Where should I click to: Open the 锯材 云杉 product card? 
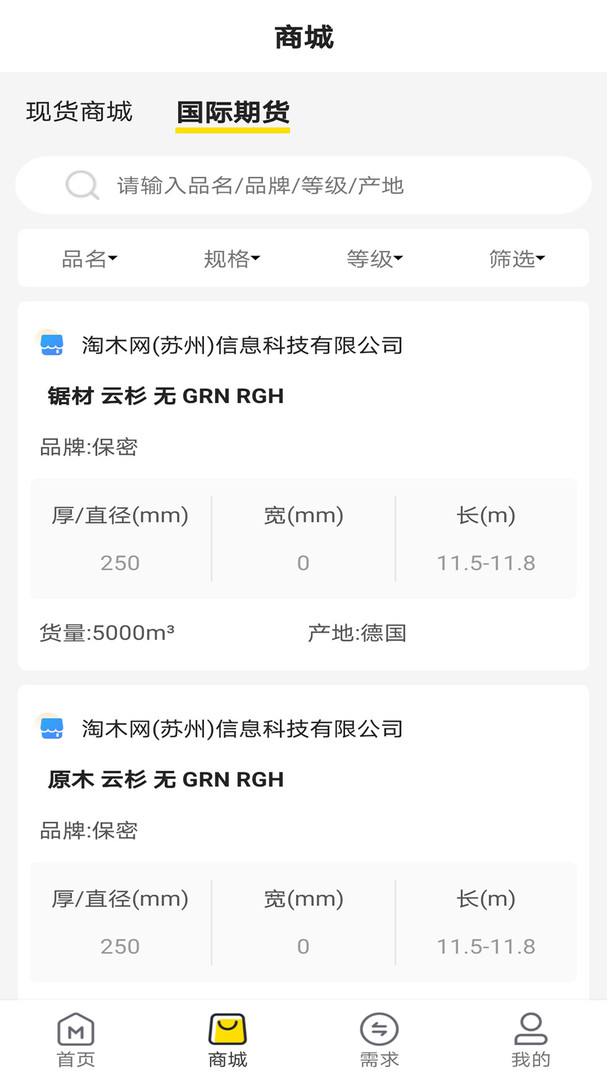point(303,486)
